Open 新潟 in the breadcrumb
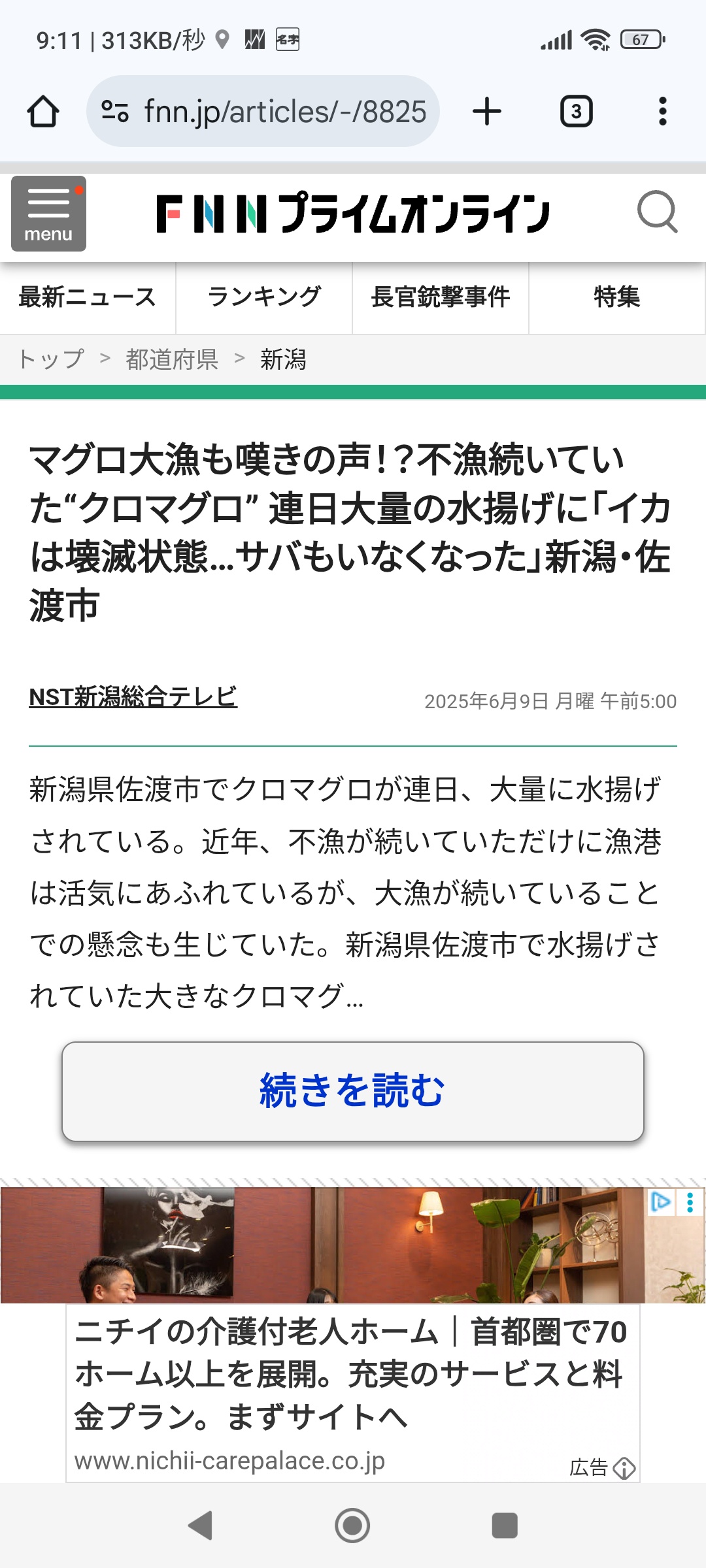706x1568 pixels. click(283, 359)
